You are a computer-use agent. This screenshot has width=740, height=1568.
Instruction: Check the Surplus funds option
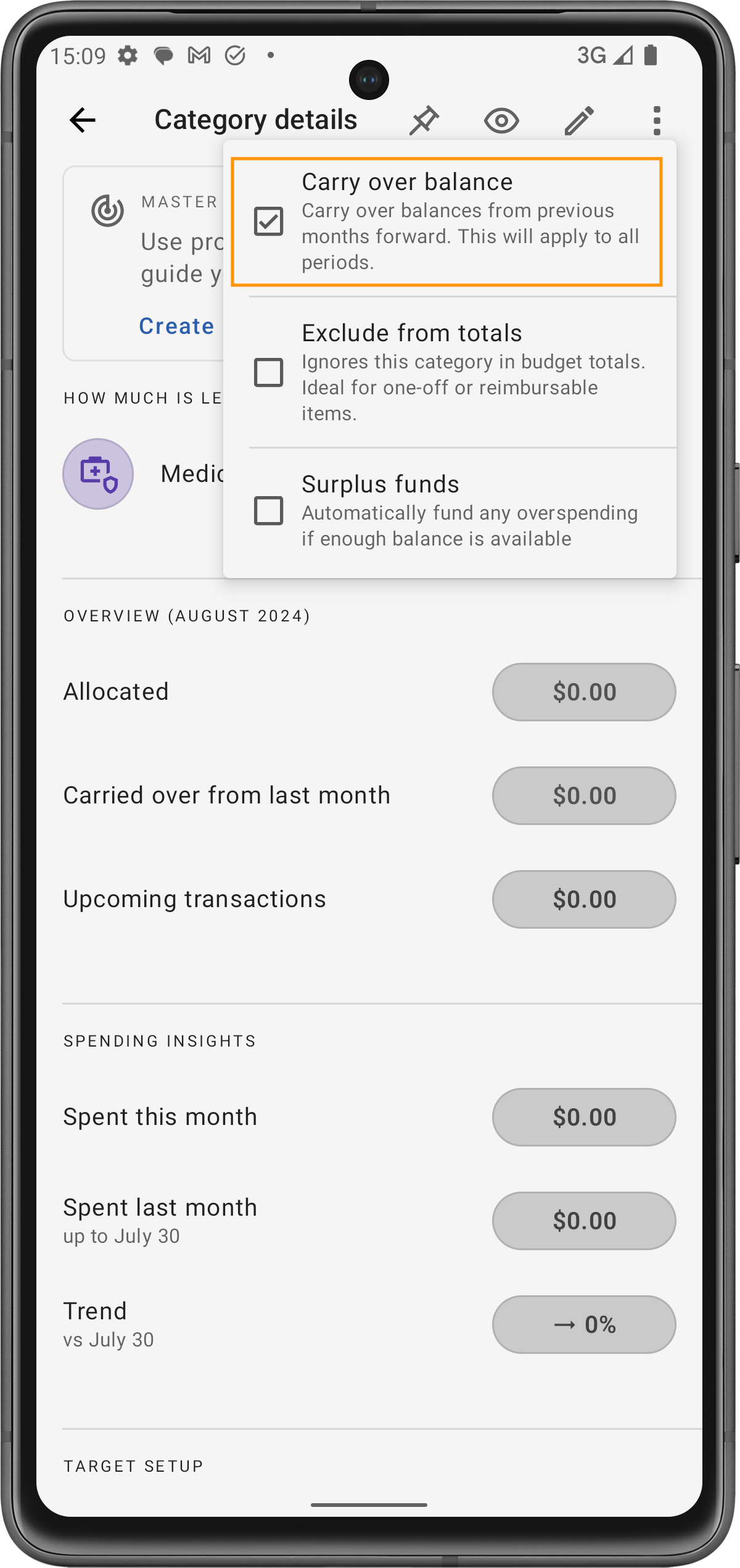[x=269, y=511]
